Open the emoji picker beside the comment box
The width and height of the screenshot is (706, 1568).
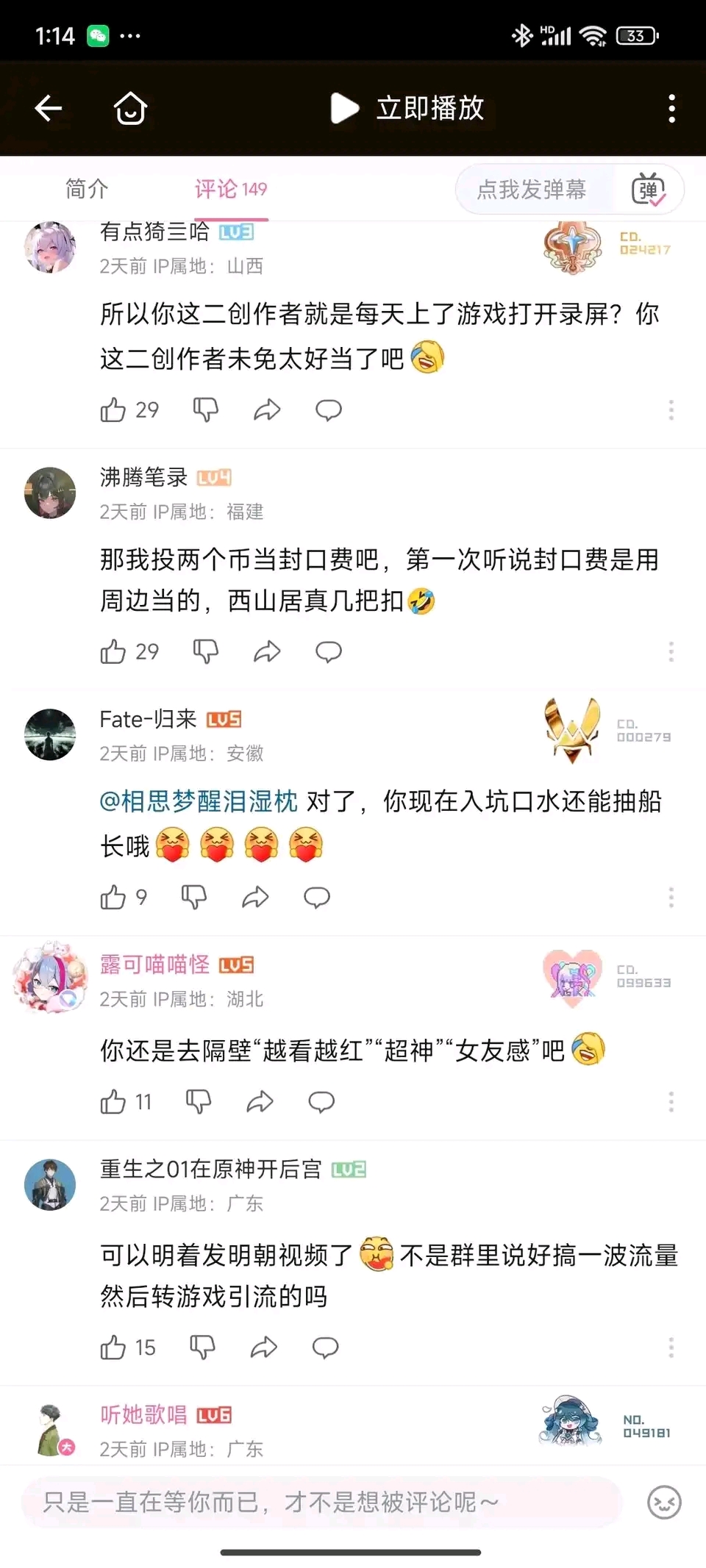click(663, 1502)
